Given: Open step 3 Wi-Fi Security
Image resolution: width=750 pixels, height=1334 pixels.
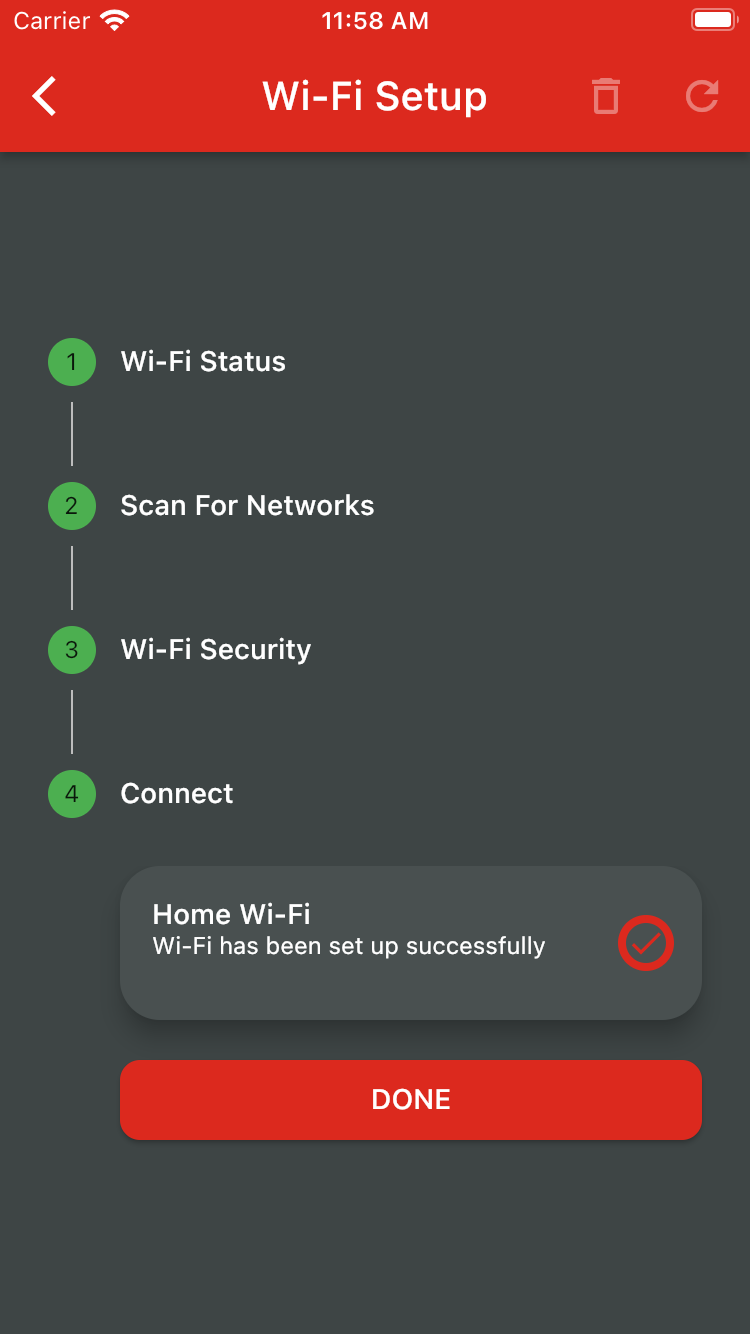Looking at the screenshot, I should 215,650.
